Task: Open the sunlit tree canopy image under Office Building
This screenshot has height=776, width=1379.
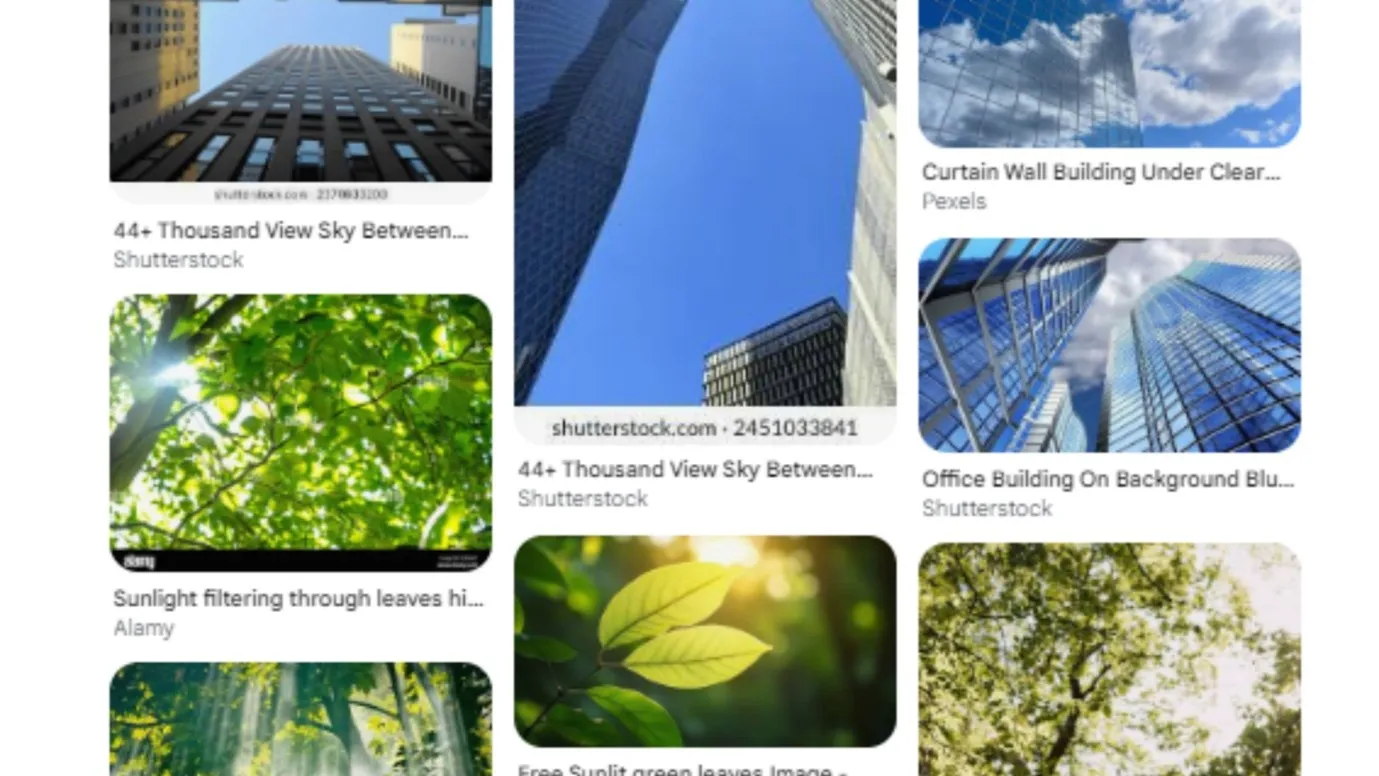Action: (x=1108, y=660)
